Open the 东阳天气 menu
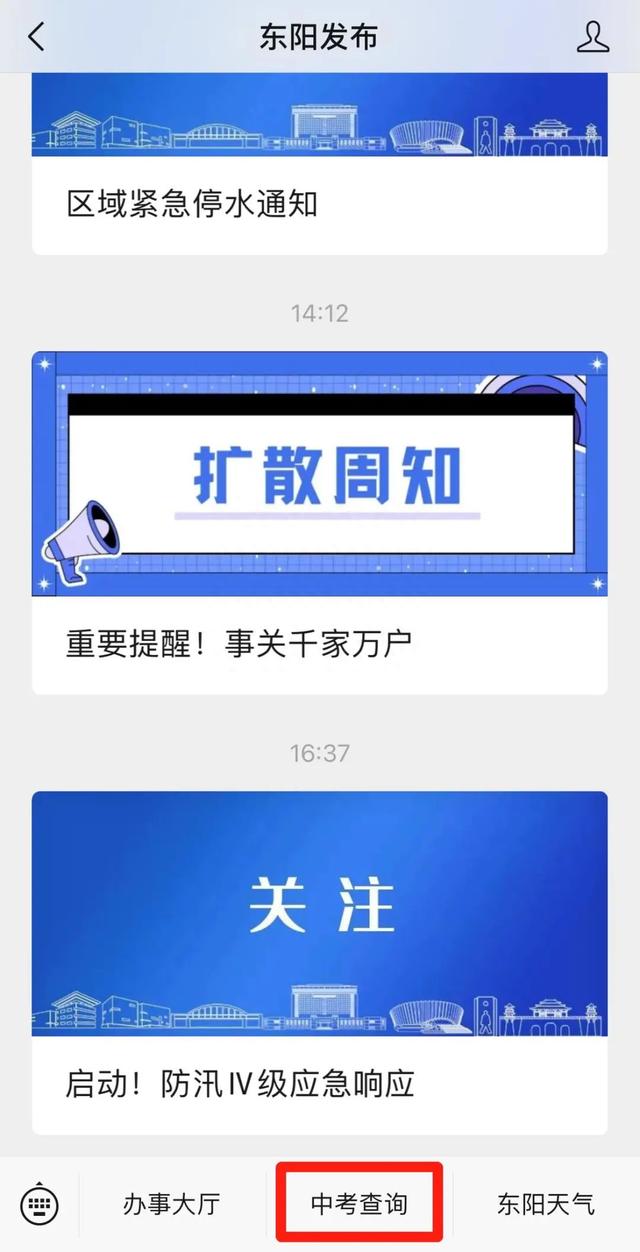This screenshot has width=640, height=1252. [546, 1204]
